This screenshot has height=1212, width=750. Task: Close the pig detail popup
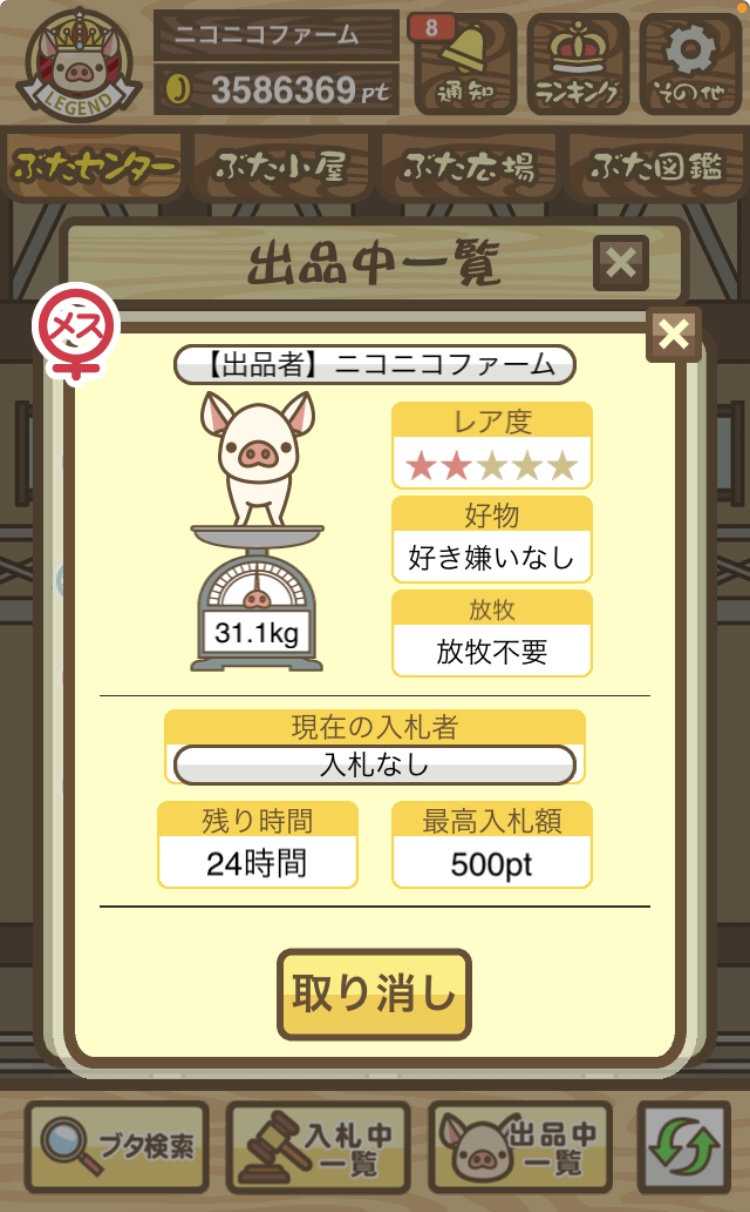click(674, 335)
